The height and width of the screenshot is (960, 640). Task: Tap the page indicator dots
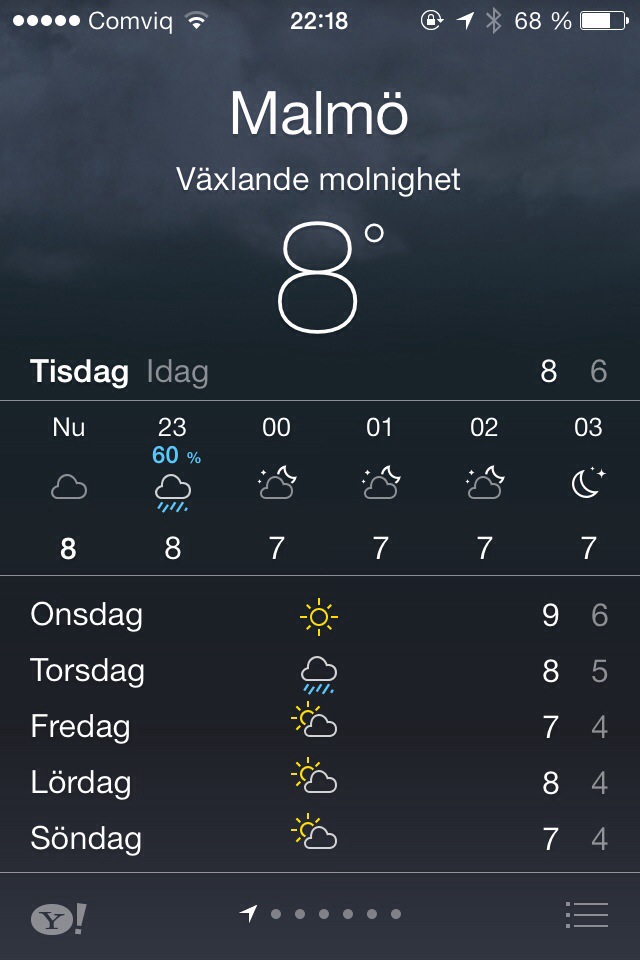tap(322, 914)
